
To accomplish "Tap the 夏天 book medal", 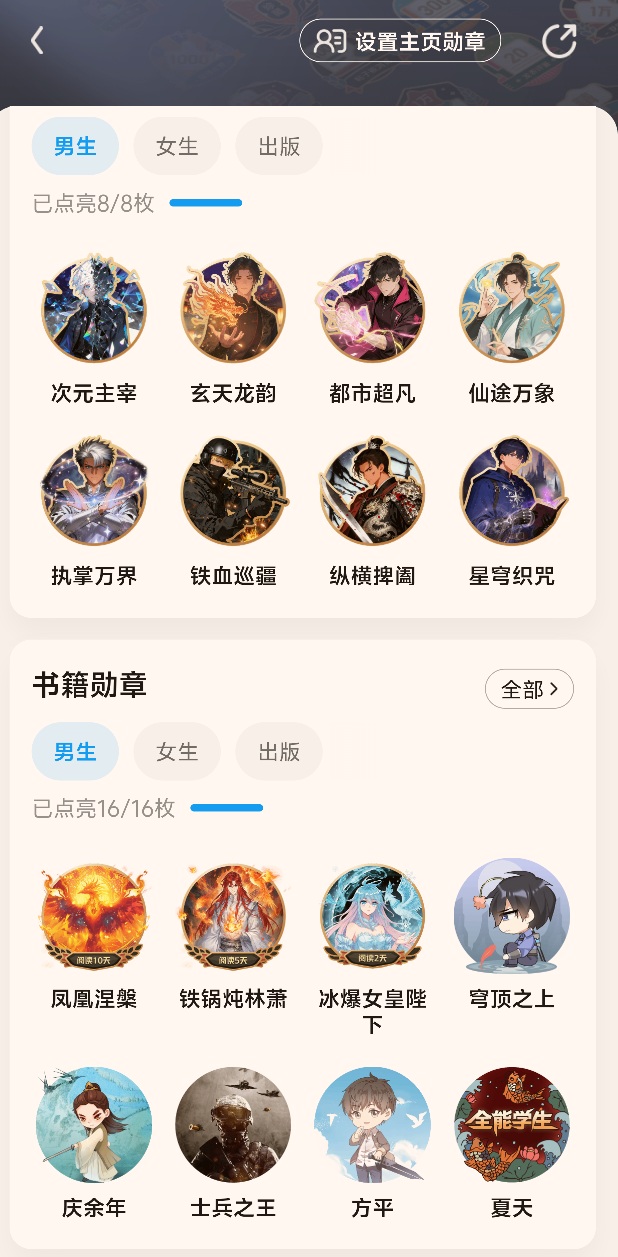I will click(x=511, y=1125).
